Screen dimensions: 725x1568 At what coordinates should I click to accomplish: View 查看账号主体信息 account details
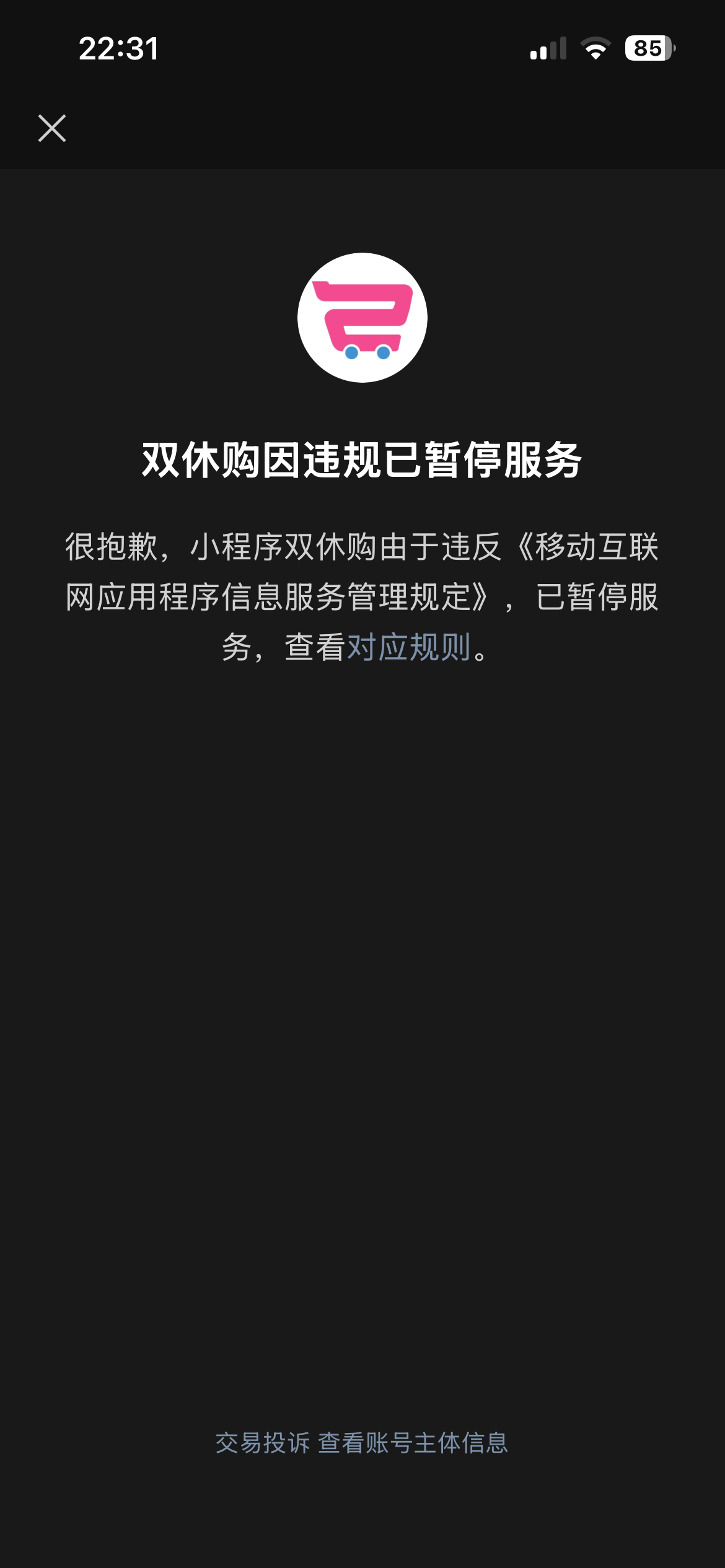point(413,1443)
